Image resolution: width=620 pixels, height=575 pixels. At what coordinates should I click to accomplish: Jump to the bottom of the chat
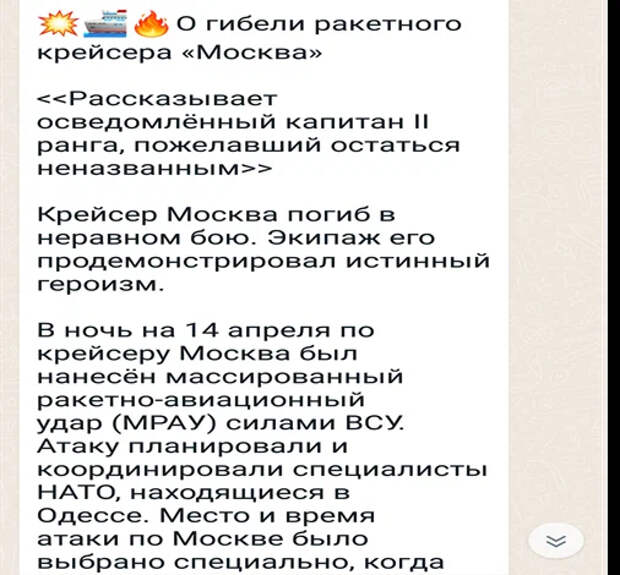556,541
